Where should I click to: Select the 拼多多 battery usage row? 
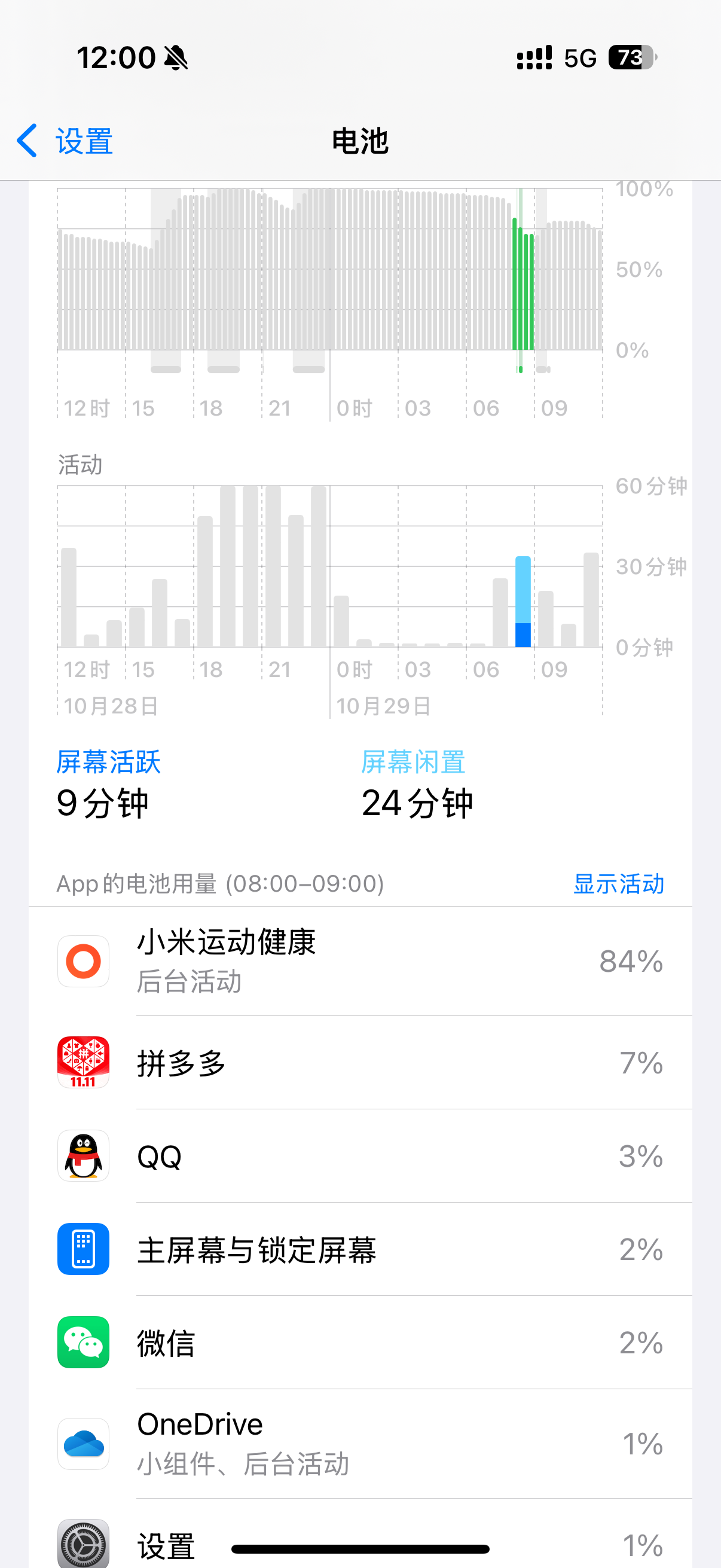point(360,1063)
